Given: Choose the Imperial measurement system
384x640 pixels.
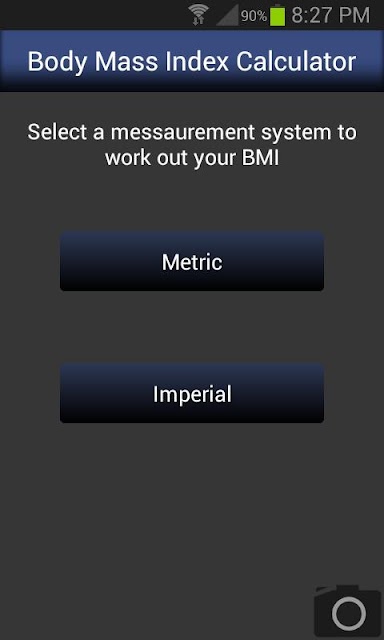Looking at the screenshot, I should pos(192,393).
